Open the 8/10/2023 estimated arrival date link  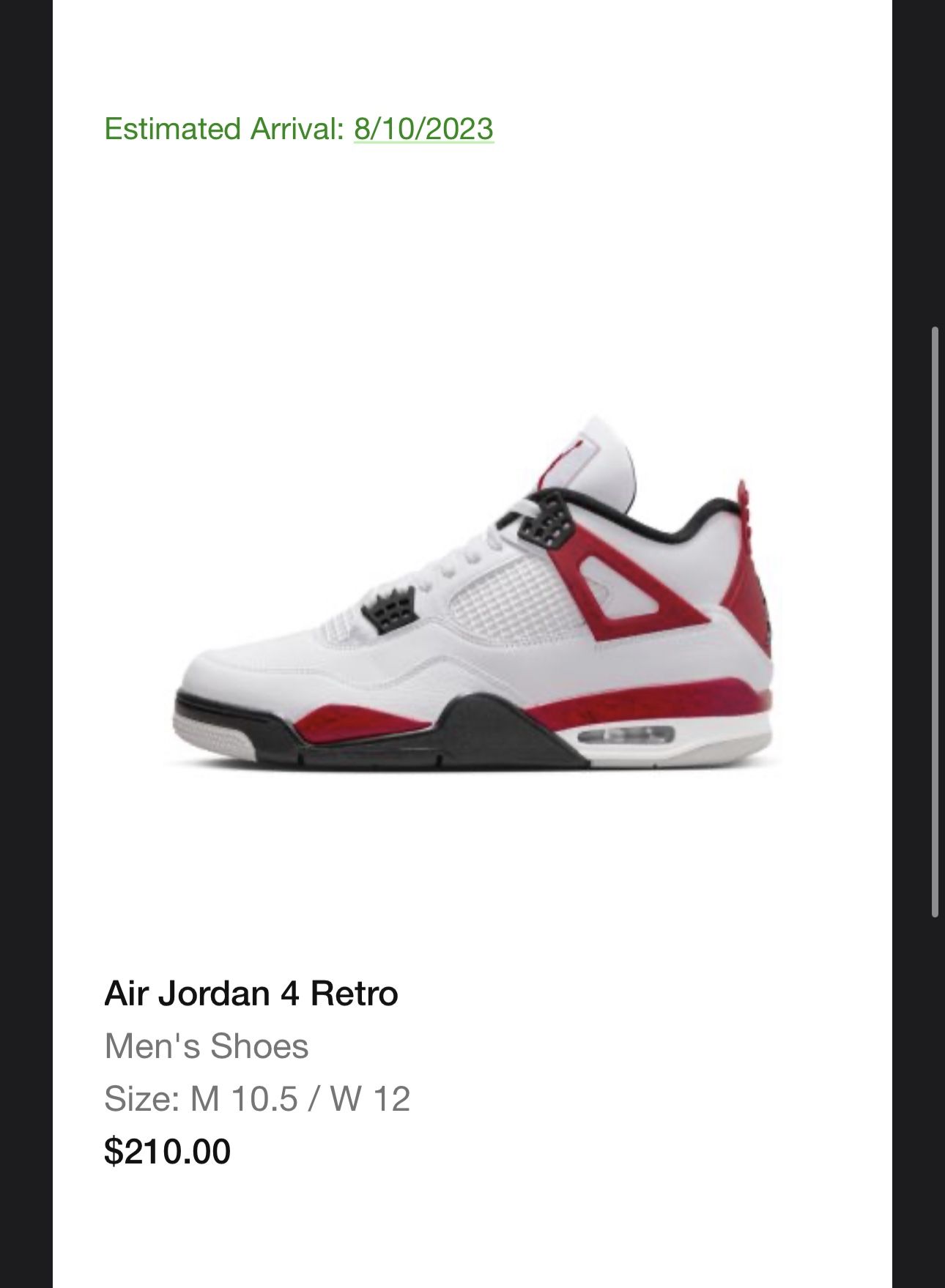click(423, 129)
